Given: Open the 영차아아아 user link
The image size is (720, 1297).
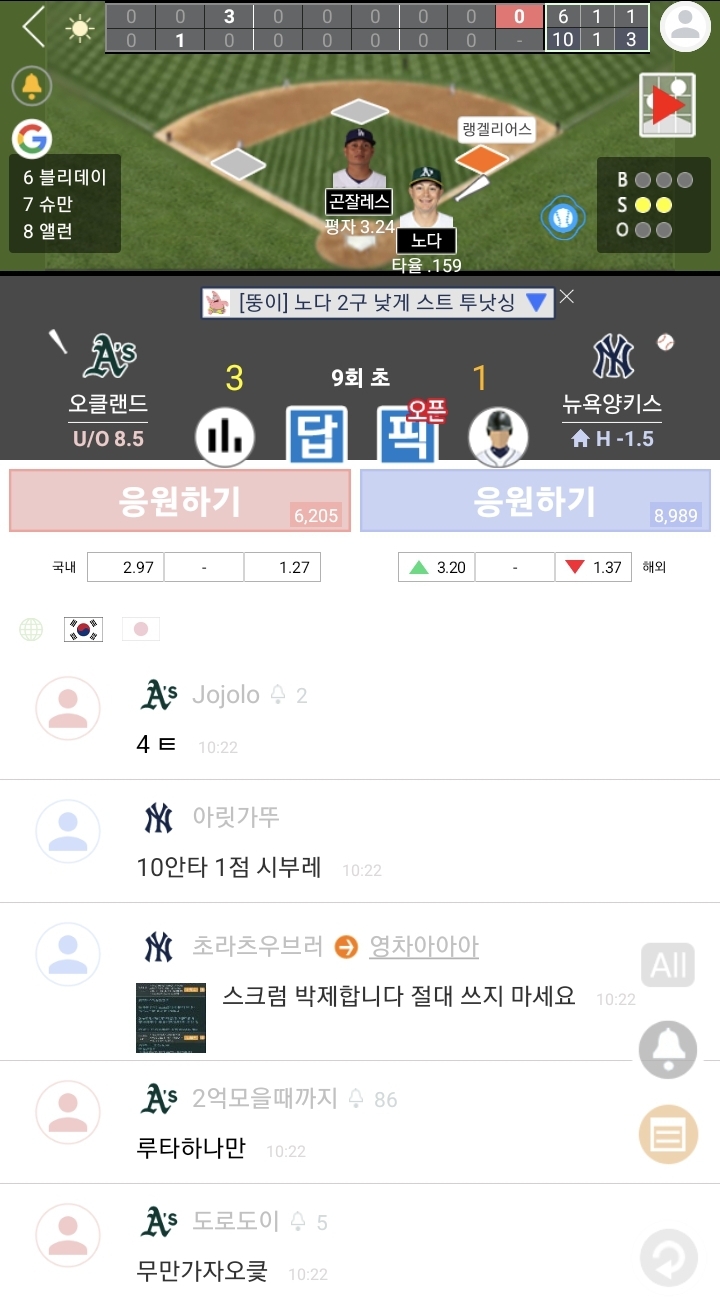Looking at the screenshot, I should pyautogui.click(x=424, y=946).
